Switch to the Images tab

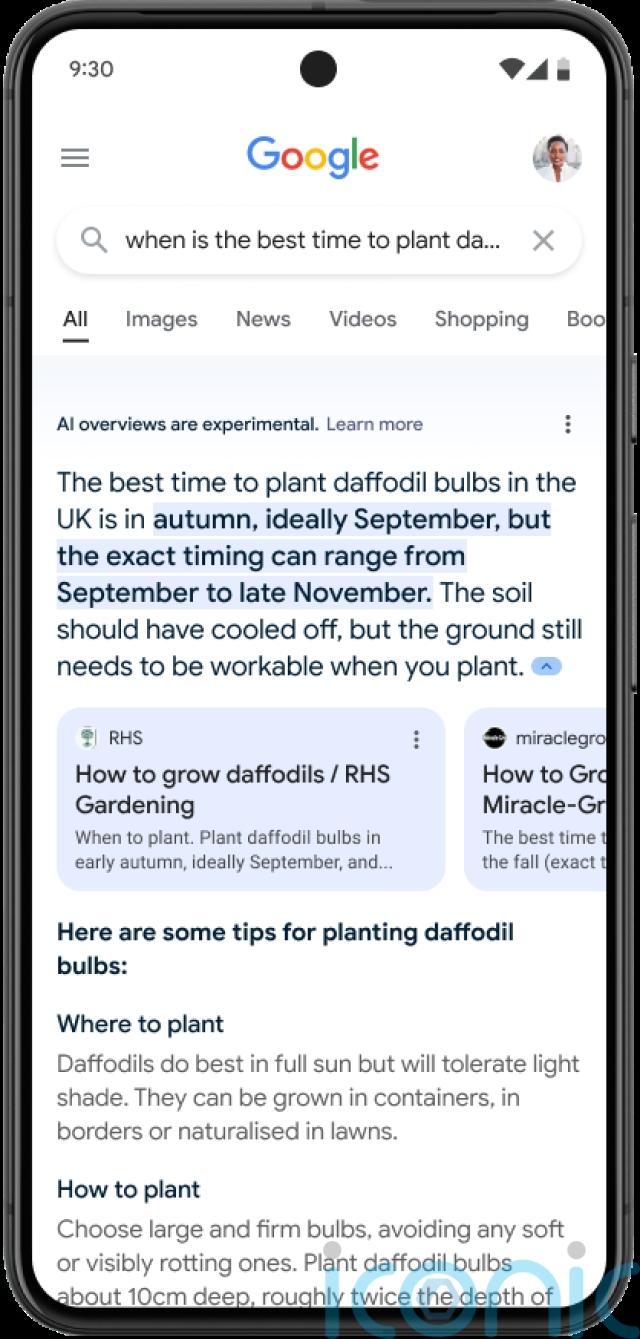pos(161,319)
